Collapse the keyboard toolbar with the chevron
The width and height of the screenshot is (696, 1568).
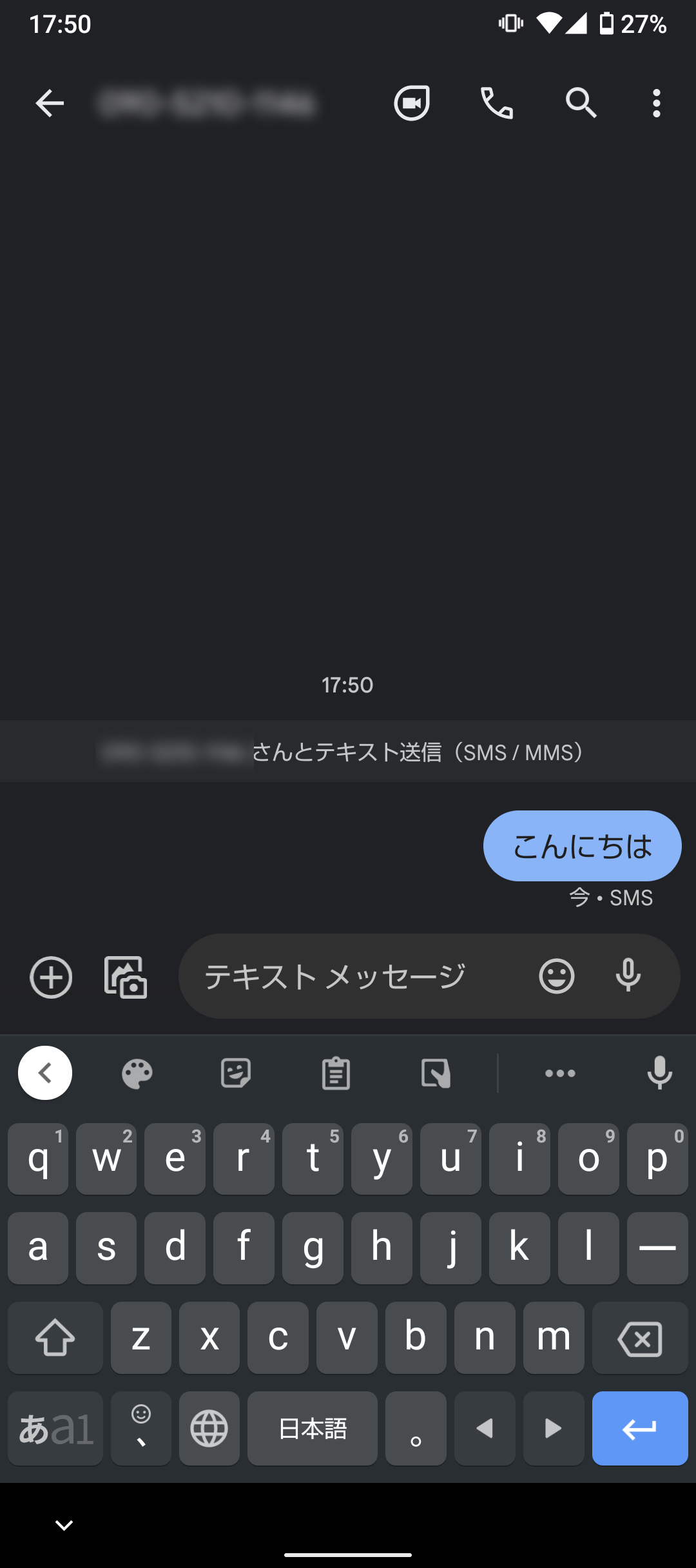coord(45,1073)
